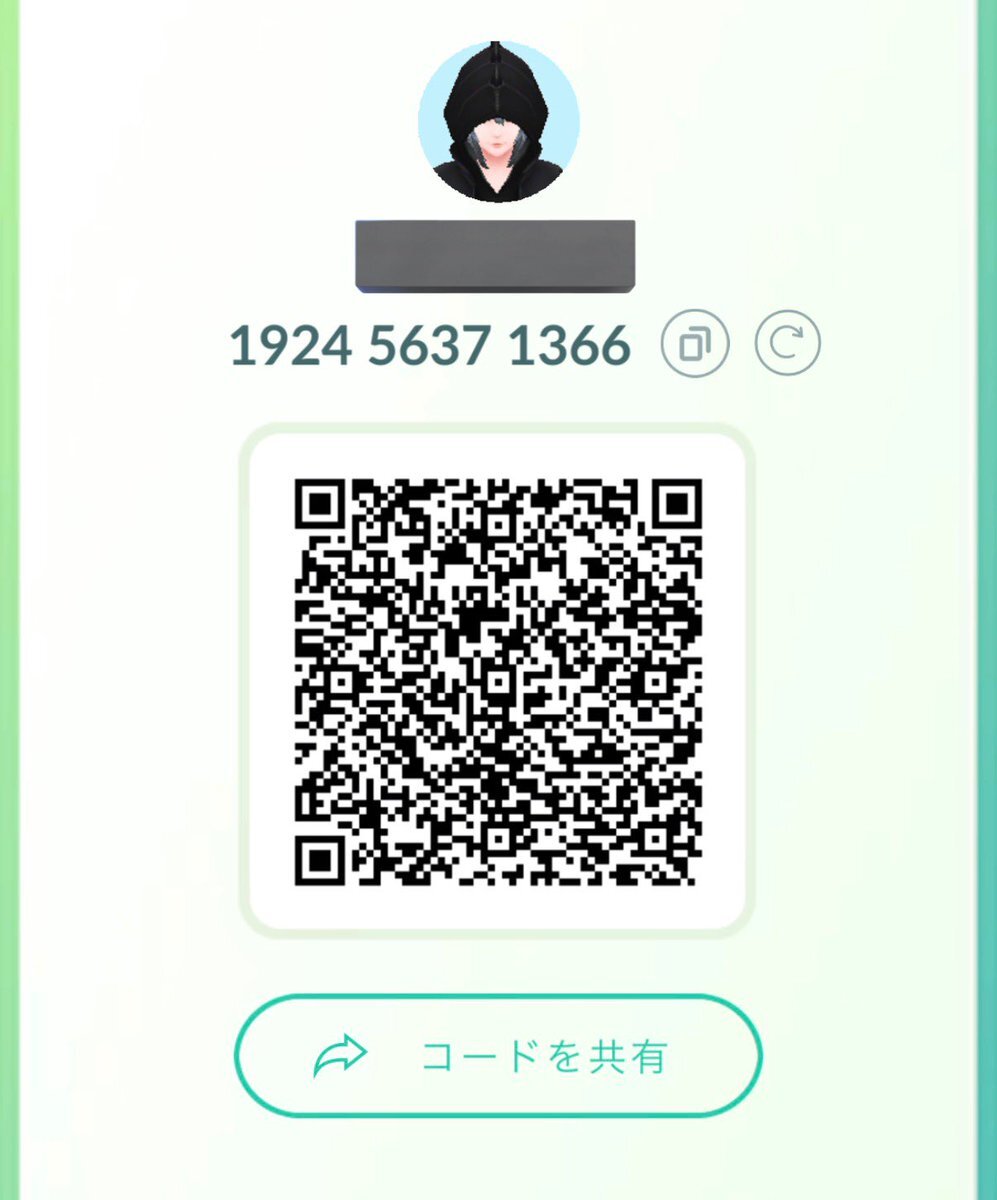Viewport: 997px width, 1200px height.
Task: Refresh the trainer code
Action: [x=787, y=346]
